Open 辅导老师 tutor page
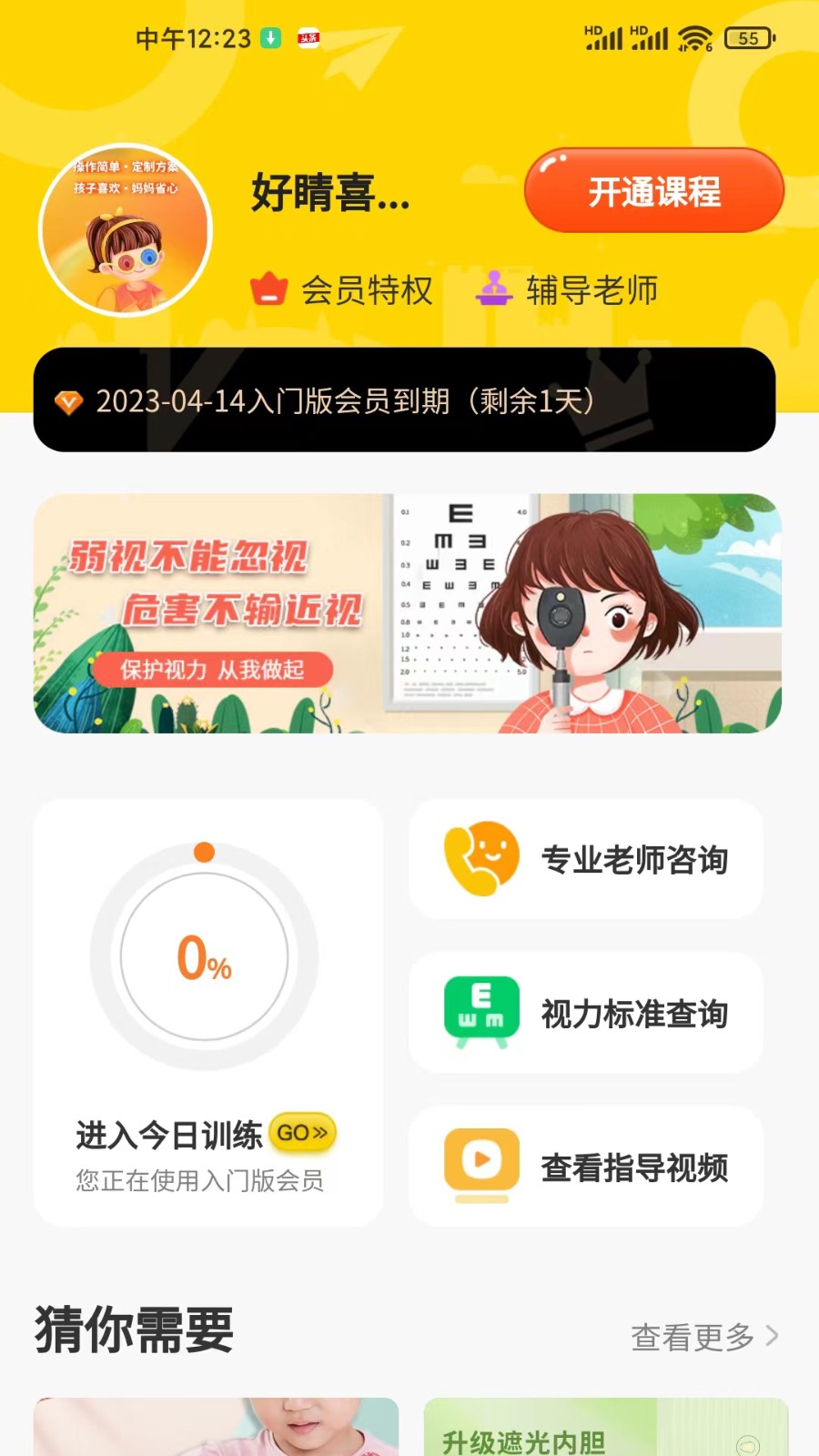Image resolution: width=819 pixels, height=1456 pixels. pos(567,290)
